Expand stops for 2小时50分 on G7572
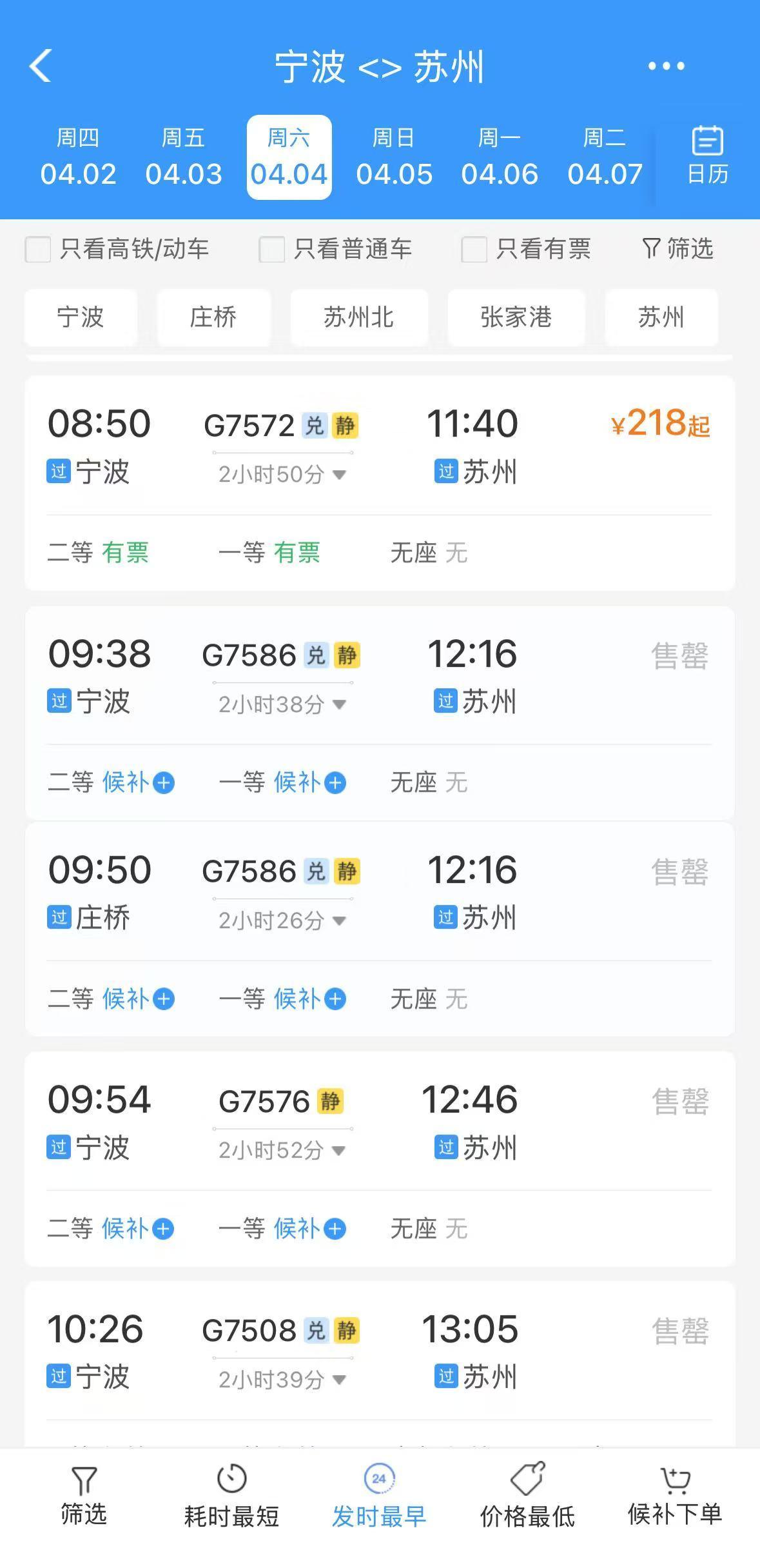The image size is (760, 1568). (282, 475)
